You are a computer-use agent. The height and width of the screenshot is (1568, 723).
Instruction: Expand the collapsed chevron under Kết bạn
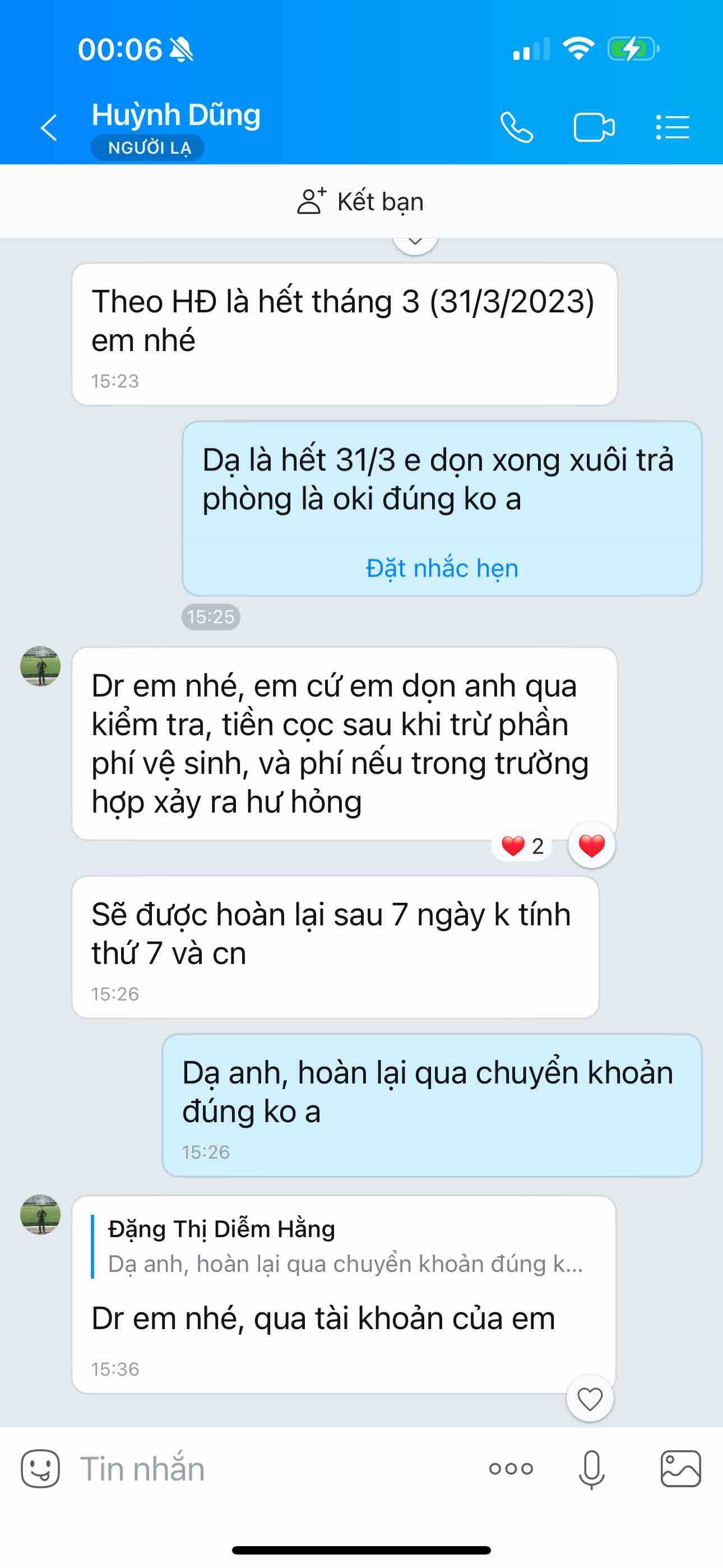415,241
